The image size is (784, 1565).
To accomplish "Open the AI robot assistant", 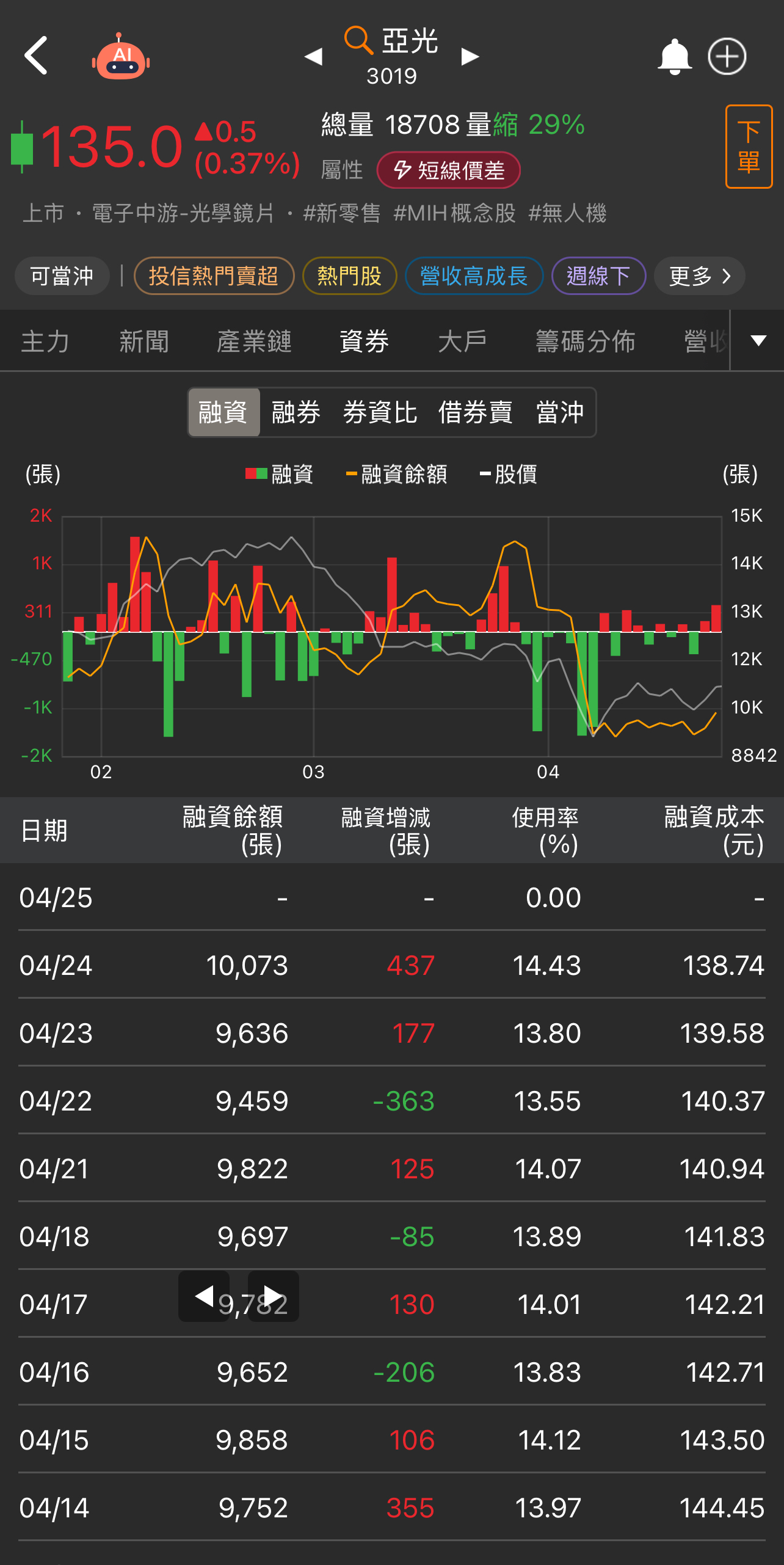I will tap(121, 57).
